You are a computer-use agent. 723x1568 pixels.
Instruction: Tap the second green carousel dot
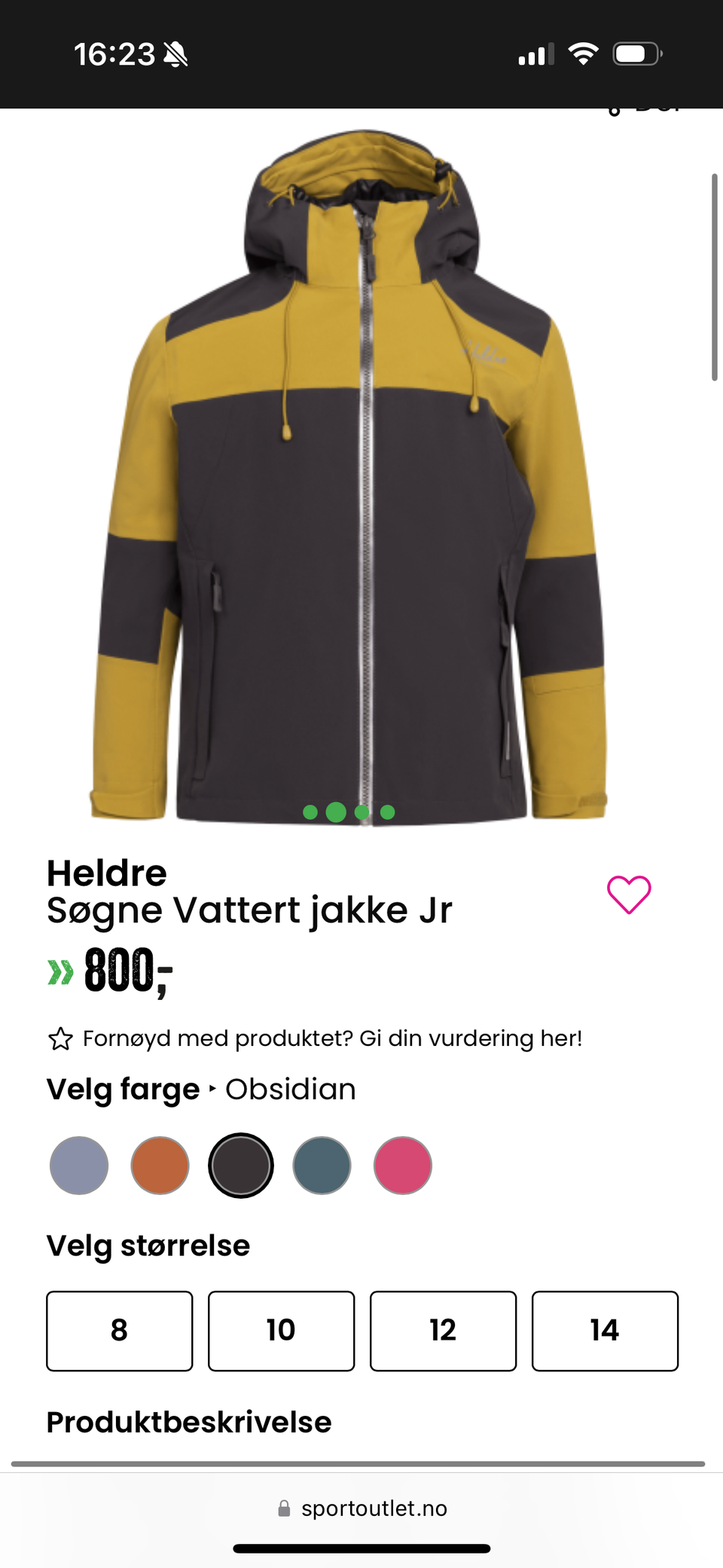(334, 813)
